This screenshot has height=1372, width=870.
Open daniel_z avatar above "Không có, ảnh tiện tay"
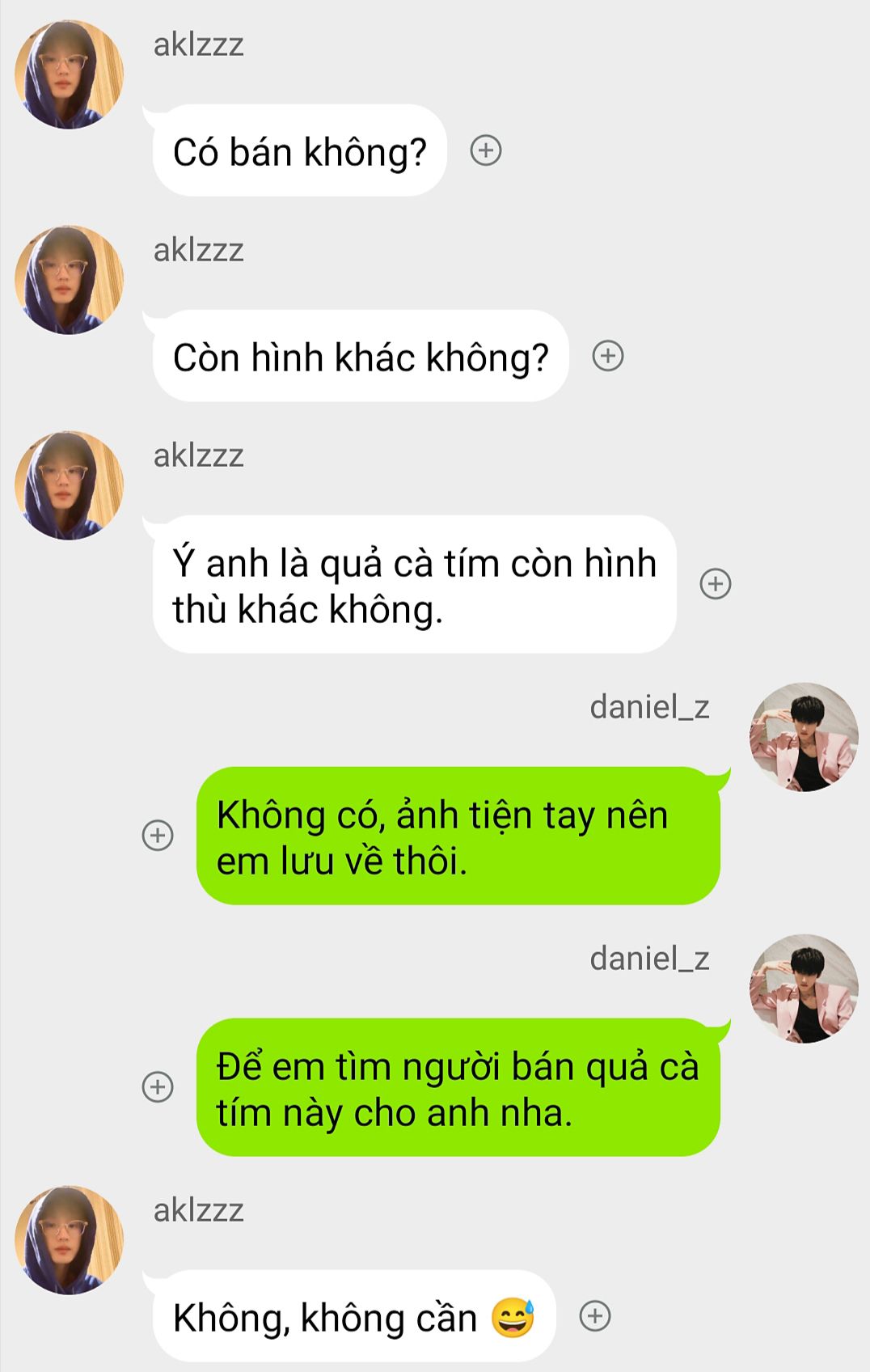(804, 737)
